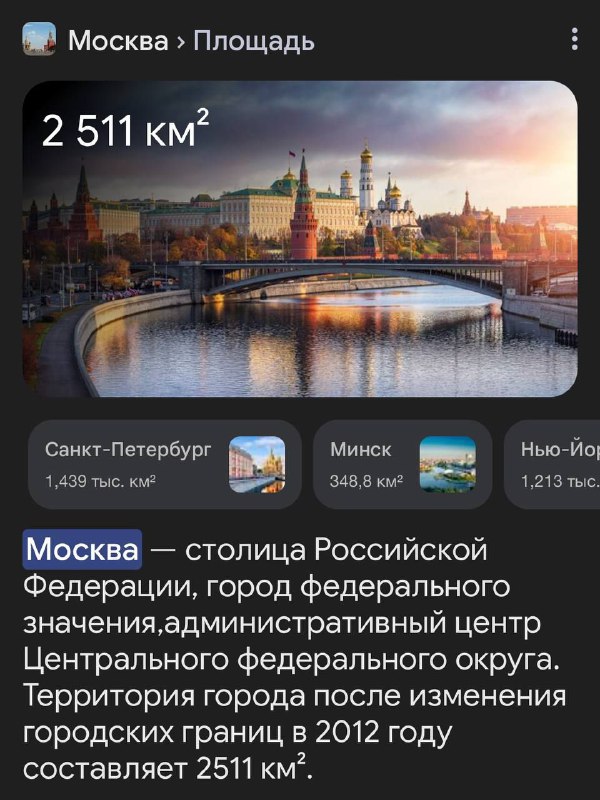
Task: Tap the Площадь breadcrumb
Action: (x=253, y=41)
